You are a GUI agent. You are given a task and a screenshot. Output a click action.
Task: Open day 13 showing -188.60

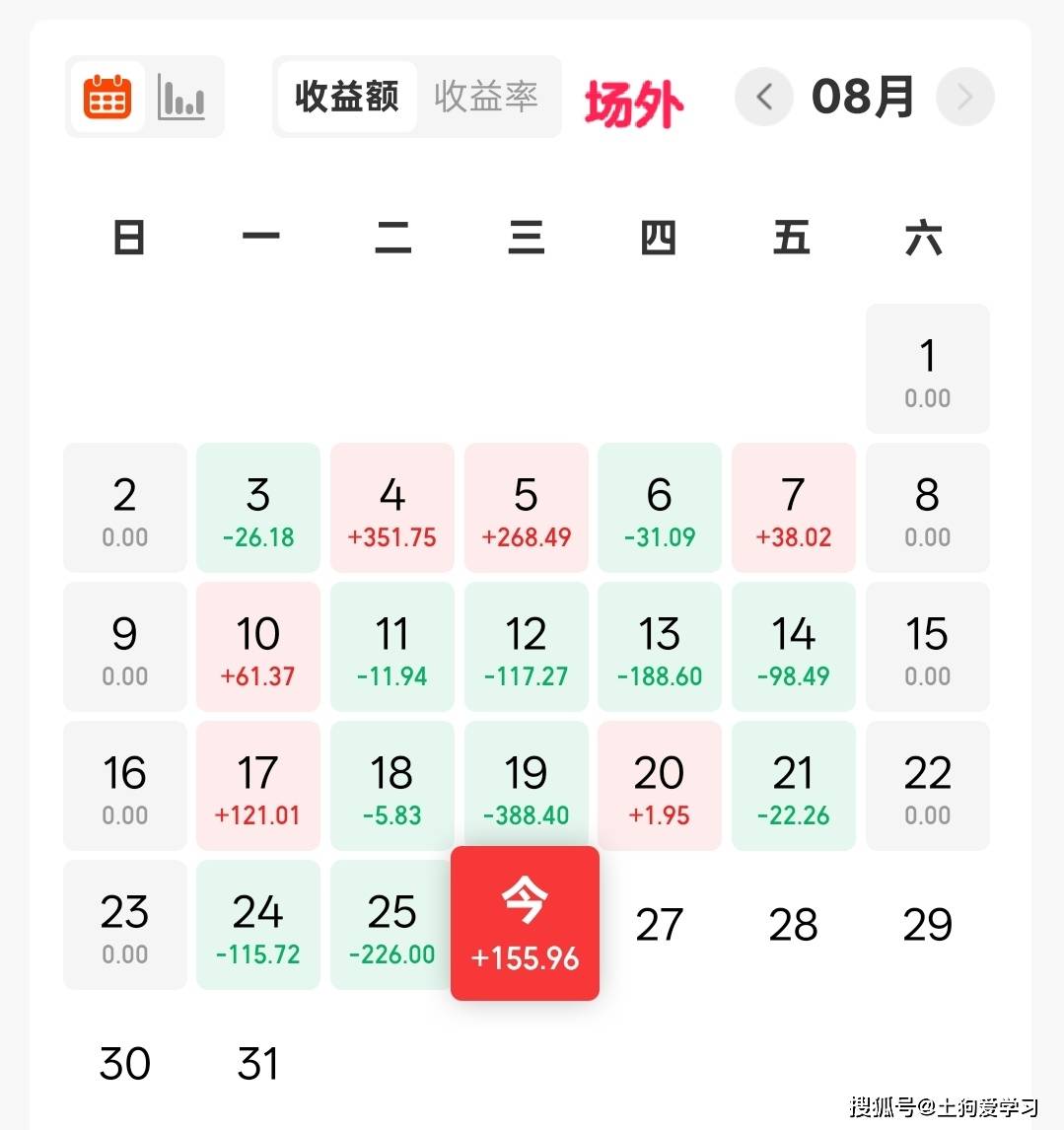660,647
